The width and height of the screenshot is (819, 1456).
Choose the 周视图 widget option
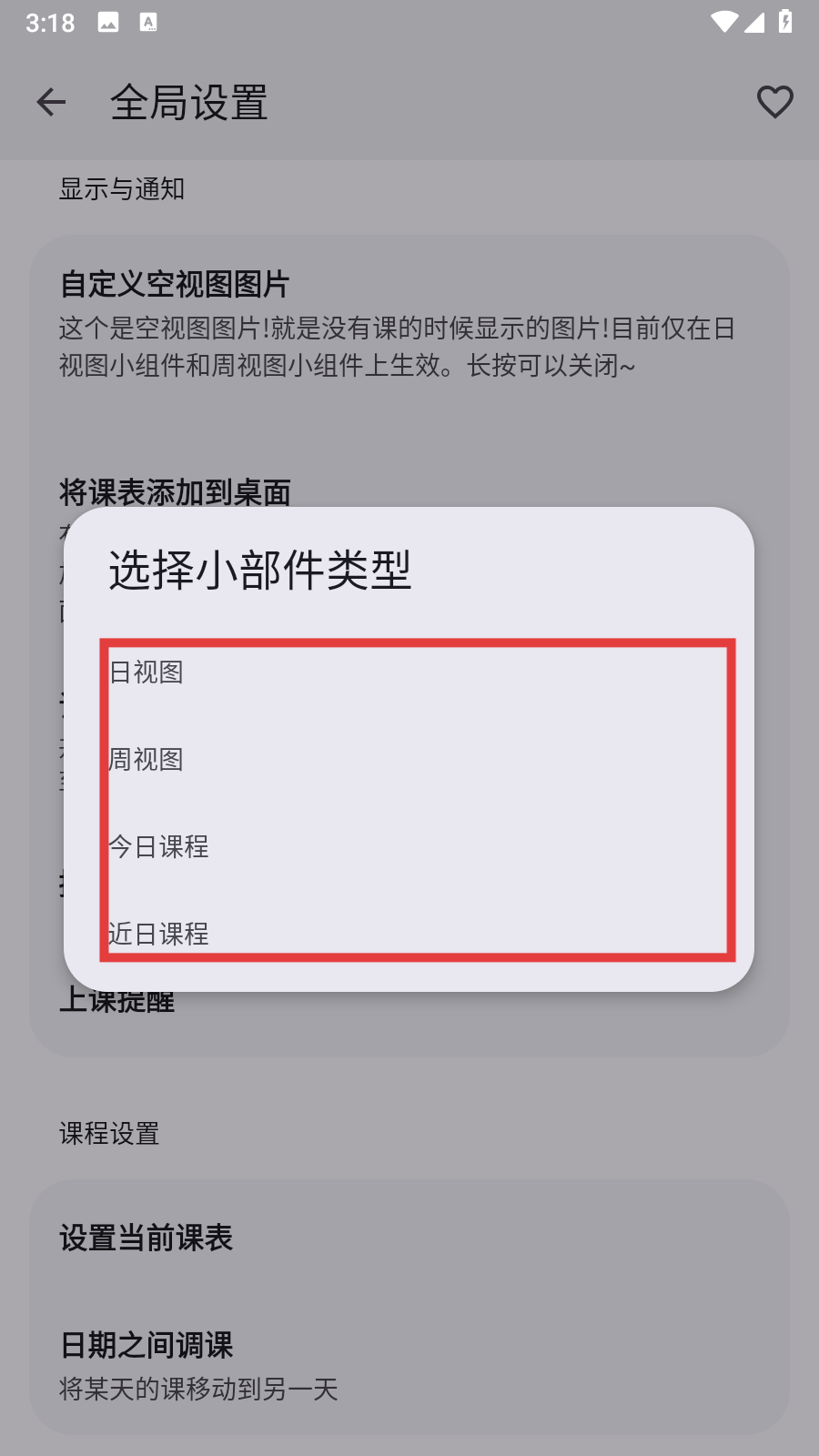pyautogui.click(x=147, y=760)
